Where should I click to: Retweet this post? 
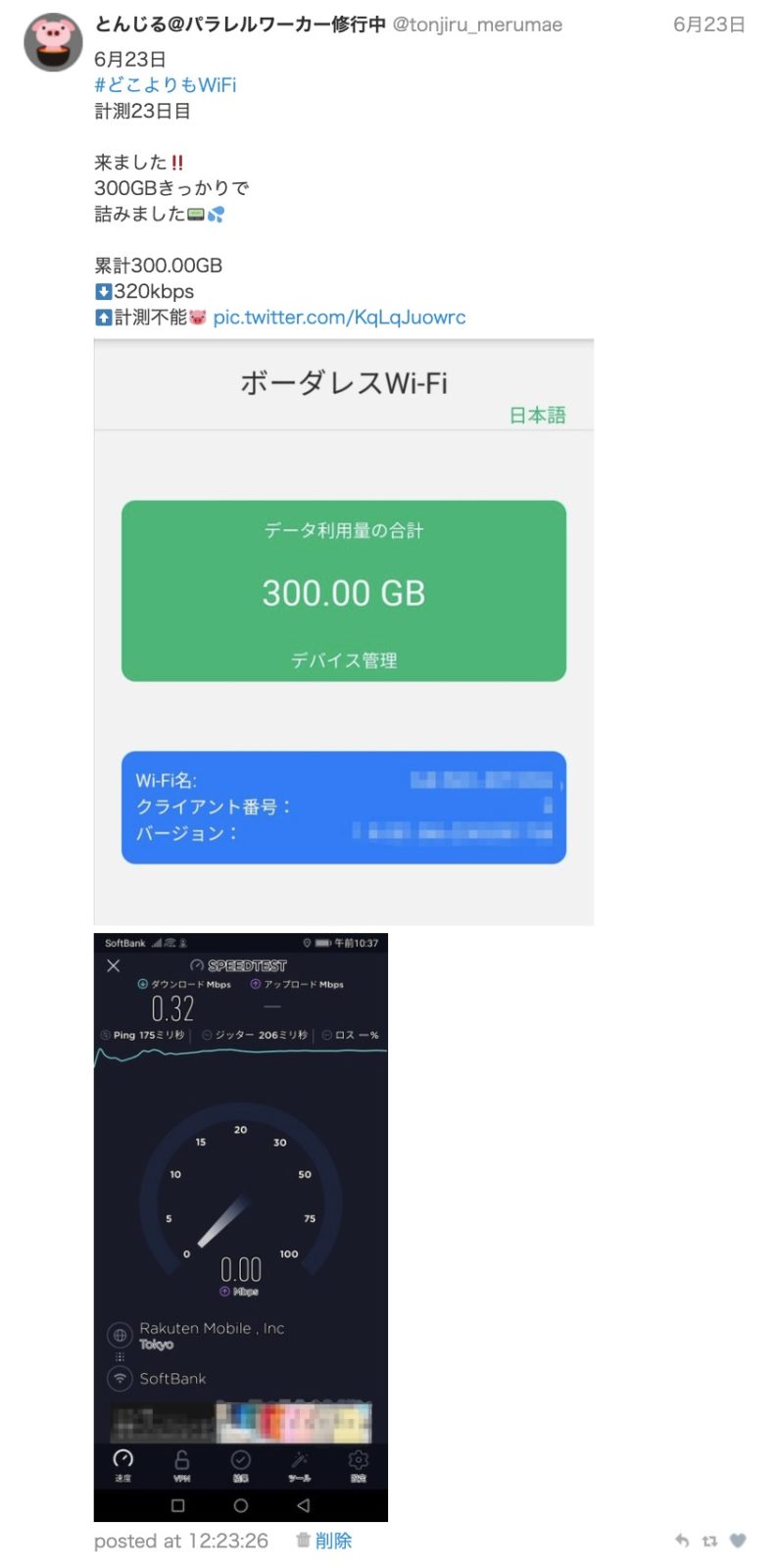[709, 1541]
